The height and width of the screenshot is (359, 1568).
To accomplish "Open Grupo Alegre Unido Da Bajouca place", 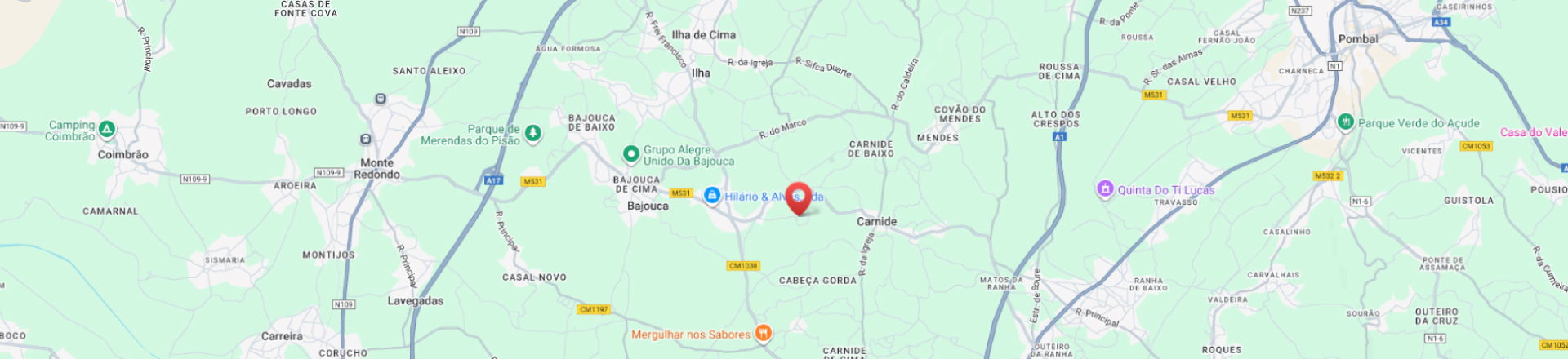I will click(630, 153).
